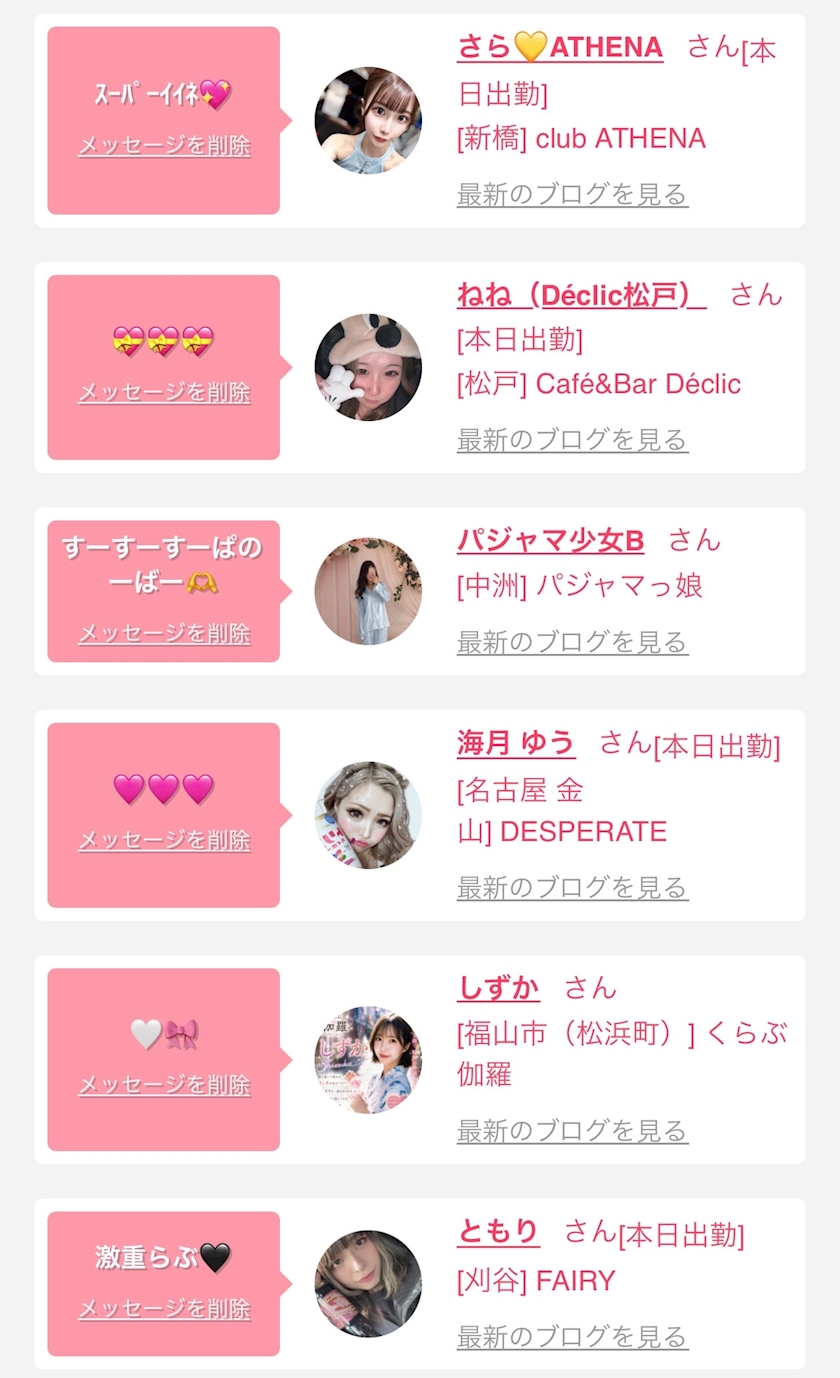The image size is (840, 1378).
Task: View latest blog of ともり
Action: pos(572,1337)
